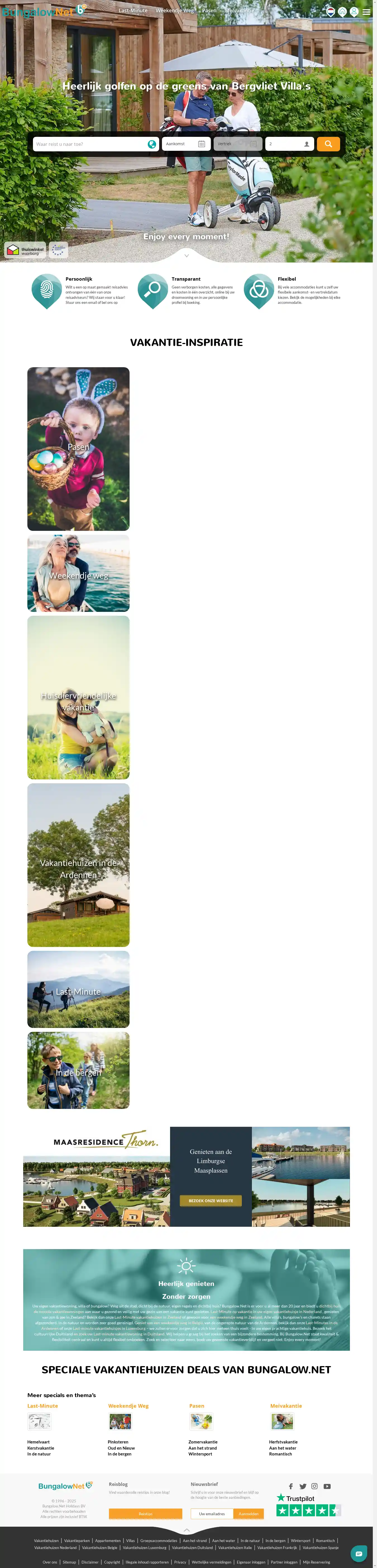Go to Weekendje Weg in the top menu
The height and width of the screenshot is (1568, 377).
click(174, 10)
